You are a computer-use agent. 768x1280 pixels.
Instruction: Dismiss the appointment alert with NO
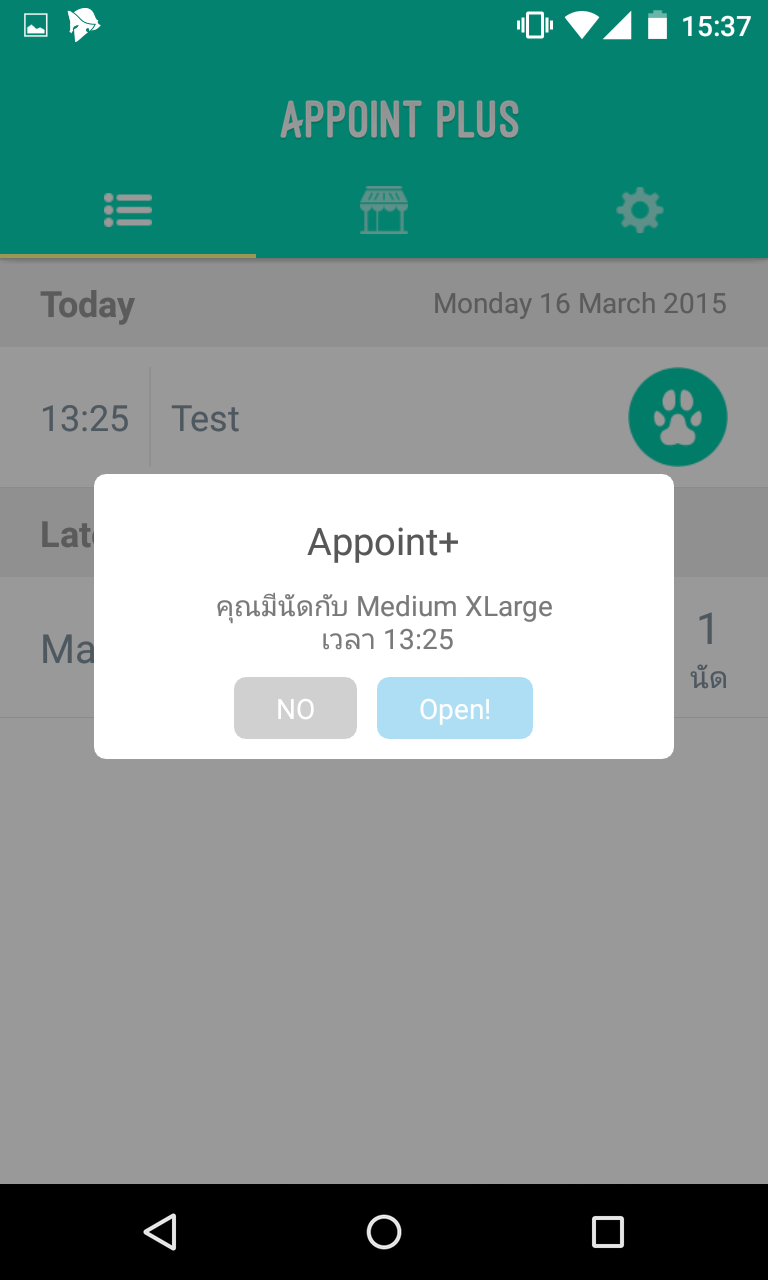point(295,708)
